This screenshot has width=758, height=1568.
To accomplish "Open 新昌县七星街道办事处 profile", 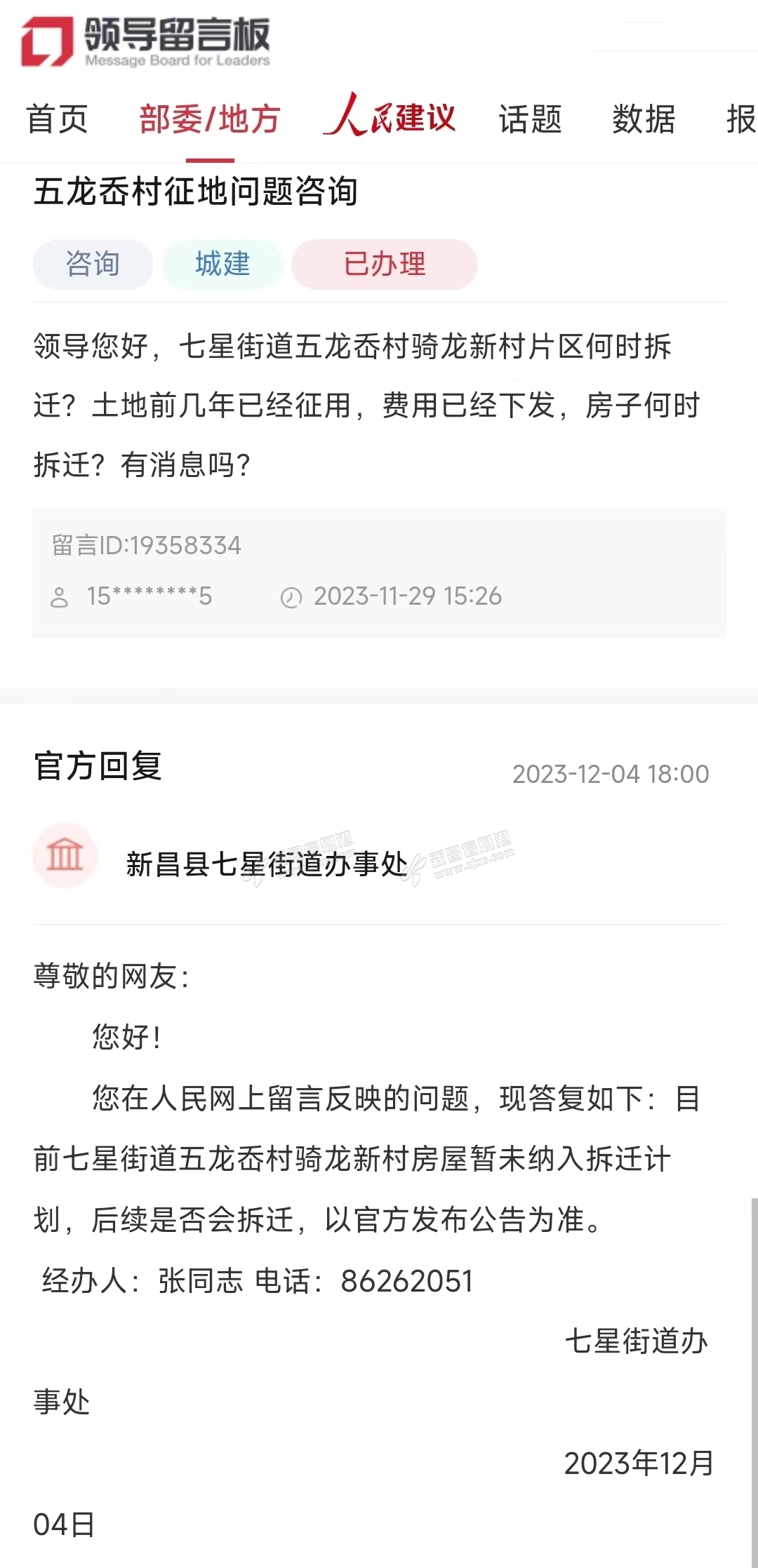I will point(266,864).
